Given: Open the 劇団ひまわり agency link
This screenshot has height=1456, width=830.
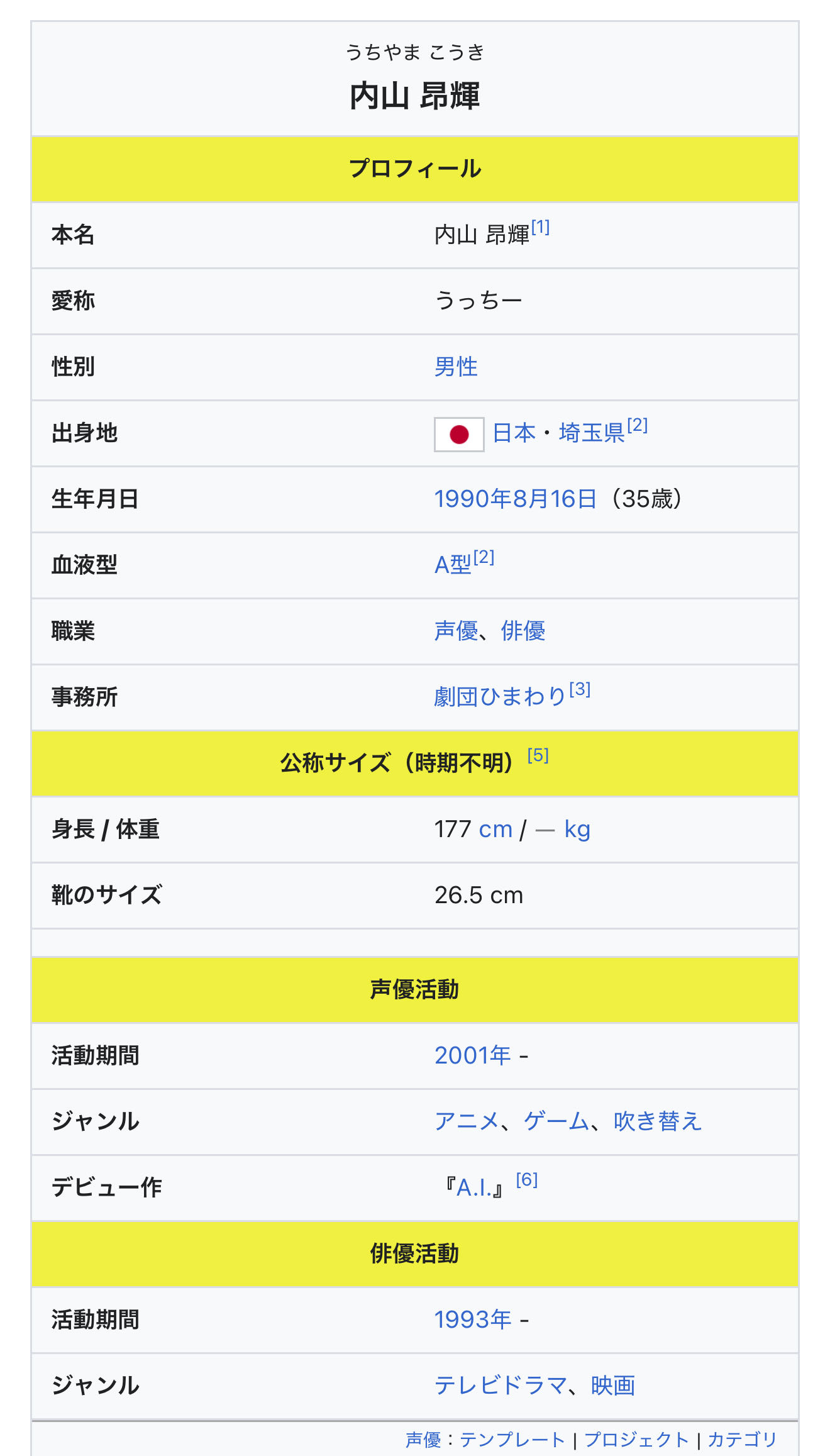Looking at the screenshot, I should [500, 697].
